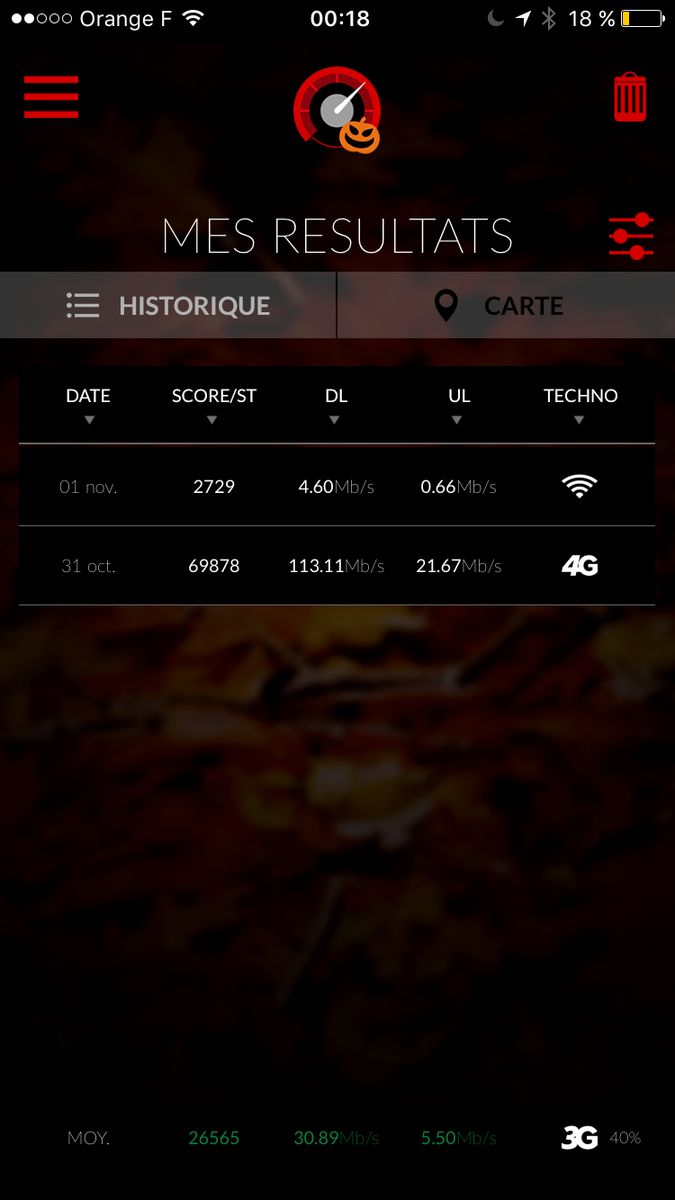Viewport: 675px width, 1200px height.
Task: Open the 31 oct. 4G test result
Action: [x=336, y=566]
